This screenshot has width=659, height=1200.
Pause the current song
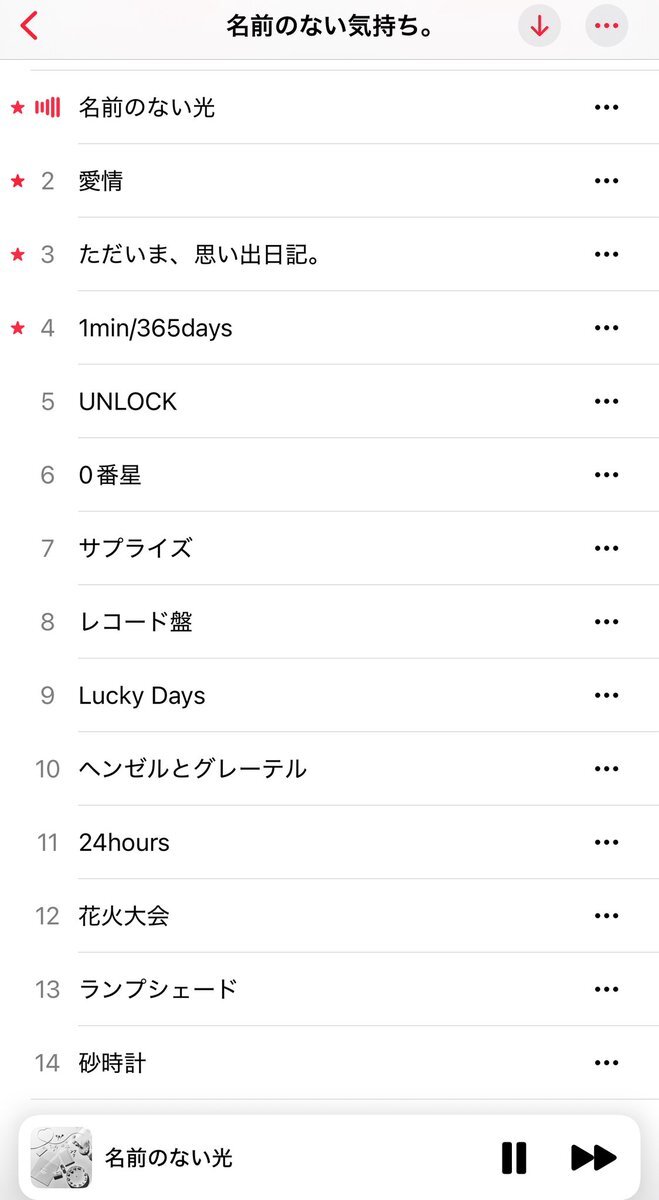click(514, 1158)
